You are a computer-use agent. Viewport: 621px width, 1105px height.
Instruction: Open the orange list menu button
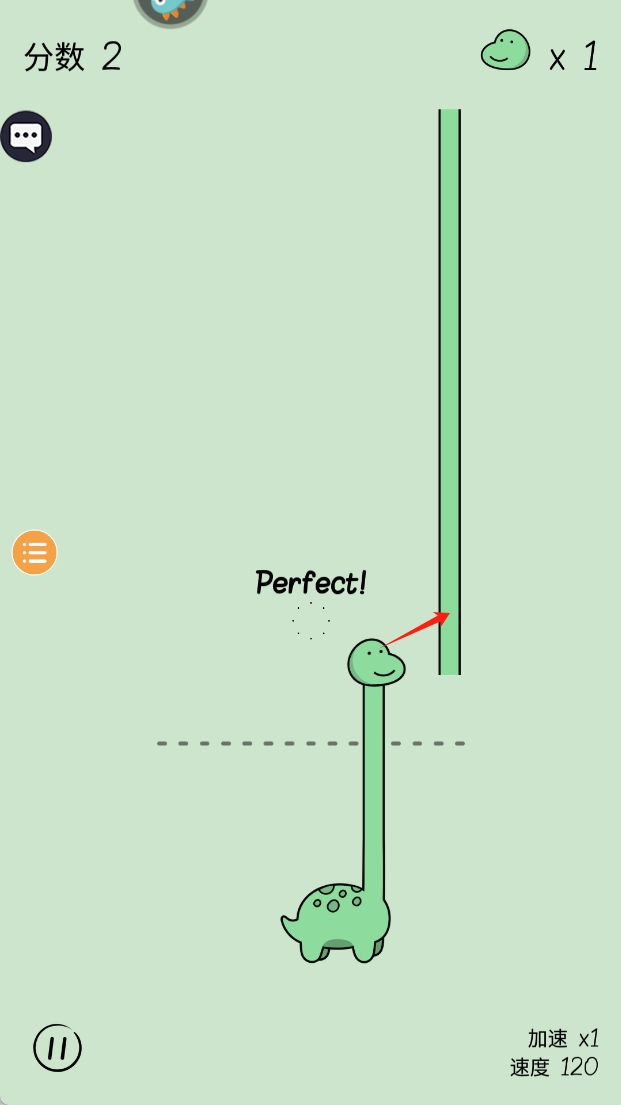(35, 552)
